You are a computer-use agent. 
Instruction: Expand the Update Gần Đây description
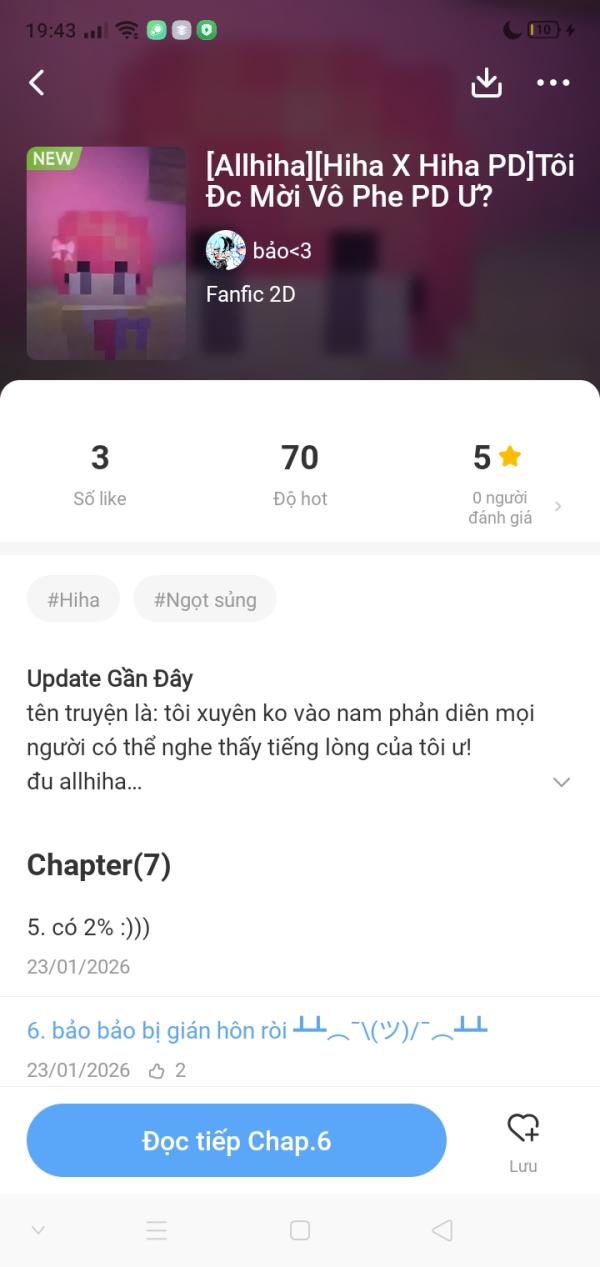(x=562, y=782)
